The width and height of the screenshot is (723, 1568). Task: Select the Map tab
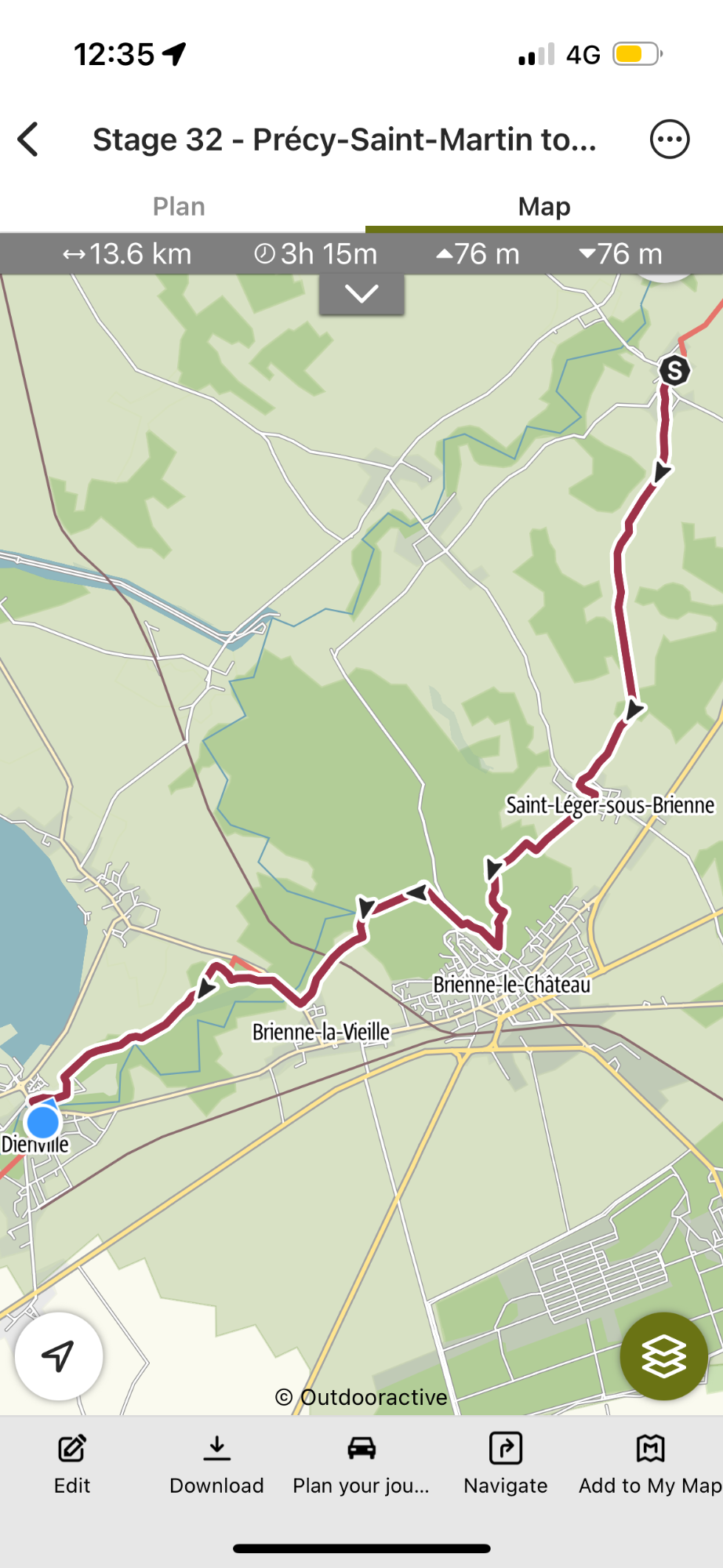click(x=544, y=206)
